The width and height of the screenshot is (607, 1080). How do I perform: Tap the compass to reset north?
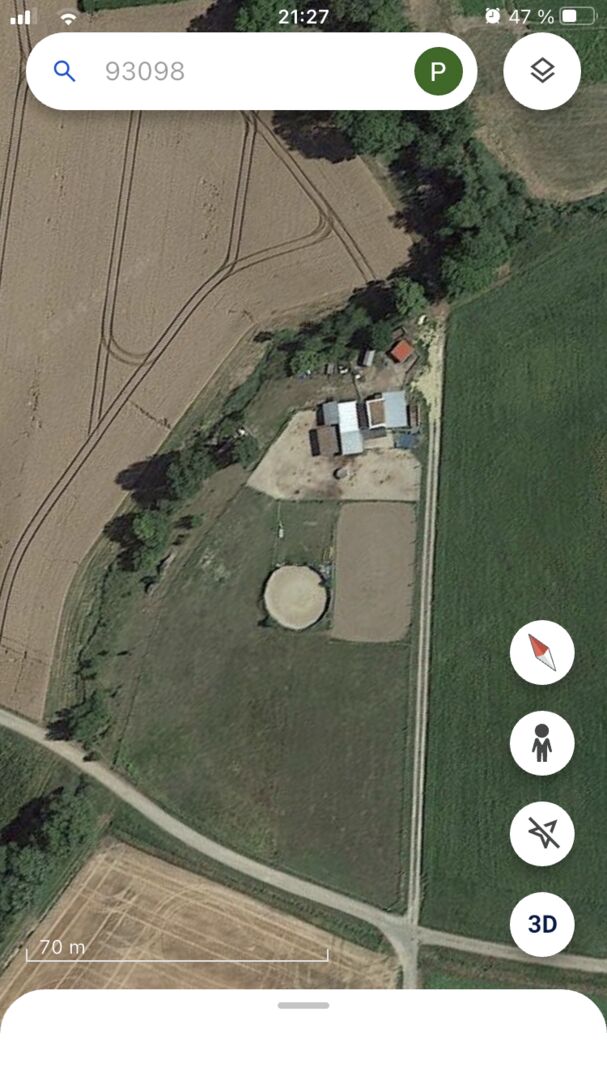click(x=542, y=652)
